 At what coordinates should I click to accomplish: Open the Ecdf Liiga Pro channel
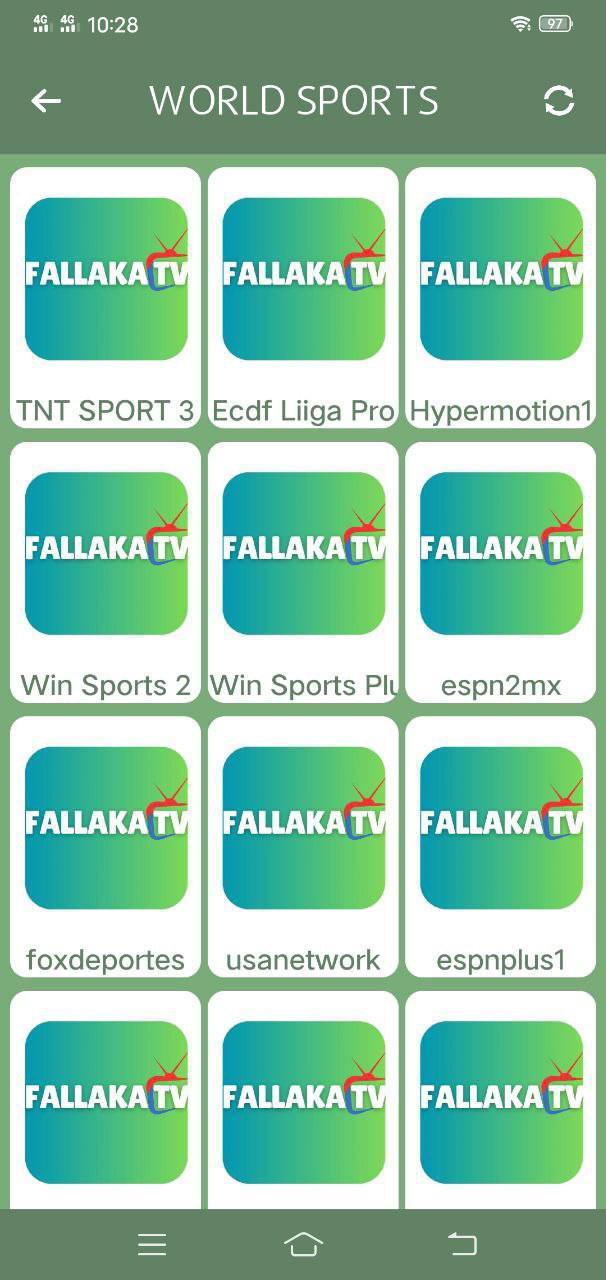click(x=303, y=297)
